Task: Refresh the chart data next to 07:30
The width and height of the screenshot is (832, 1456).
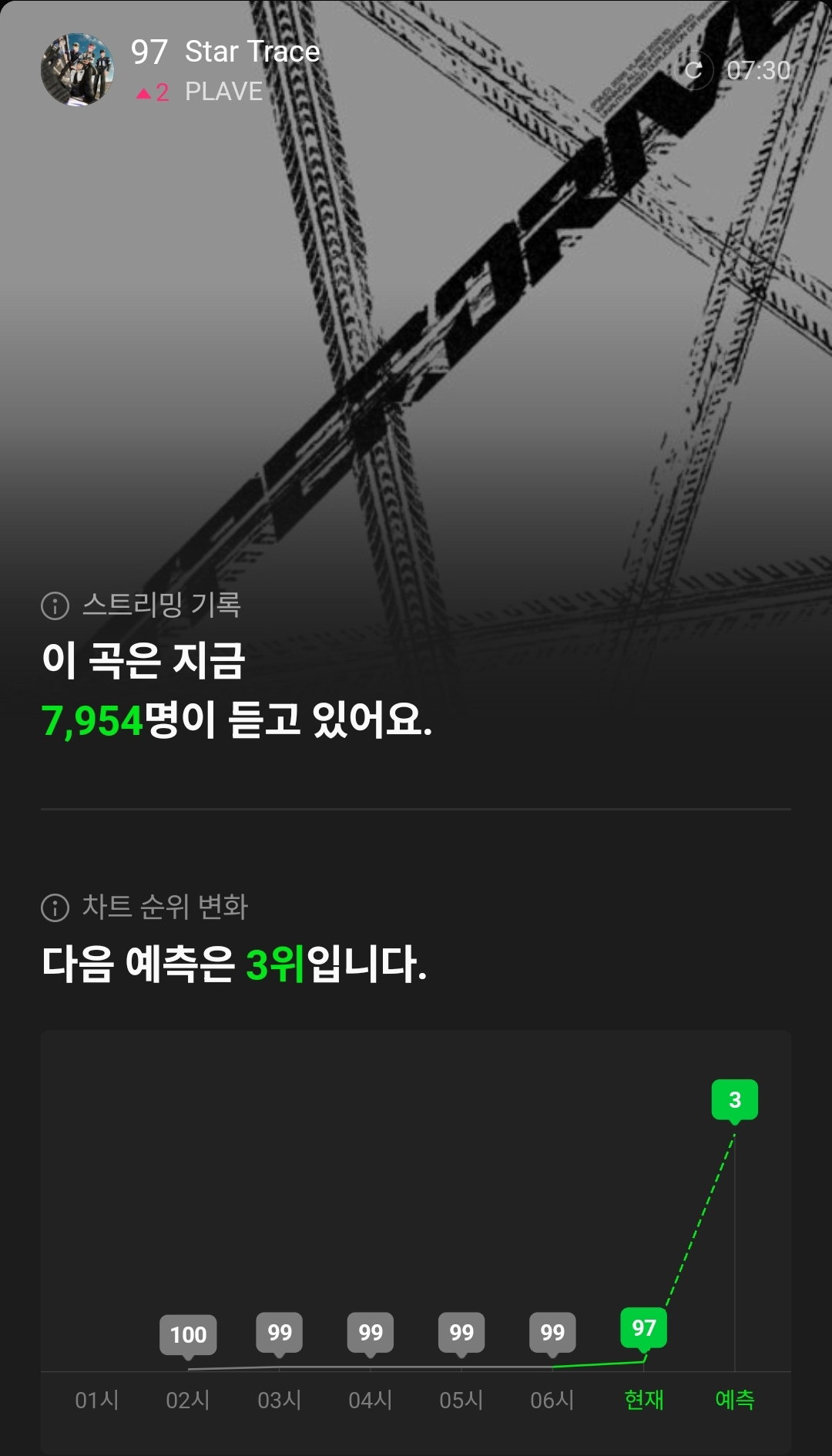Action: pyautogui.click(x=693, y=70)
